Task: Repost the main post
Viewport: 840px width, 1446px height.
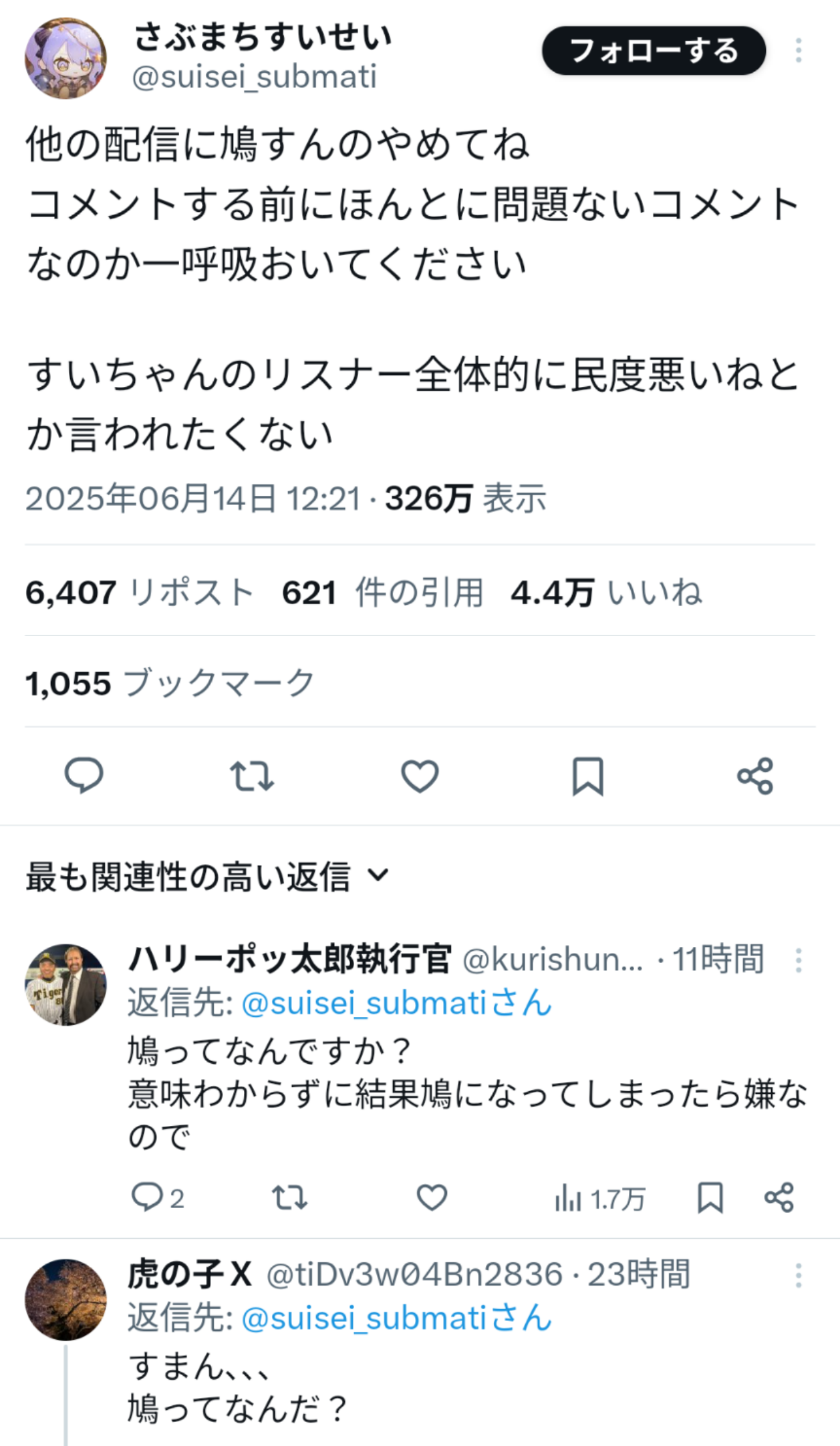Action: coord(251,776)
